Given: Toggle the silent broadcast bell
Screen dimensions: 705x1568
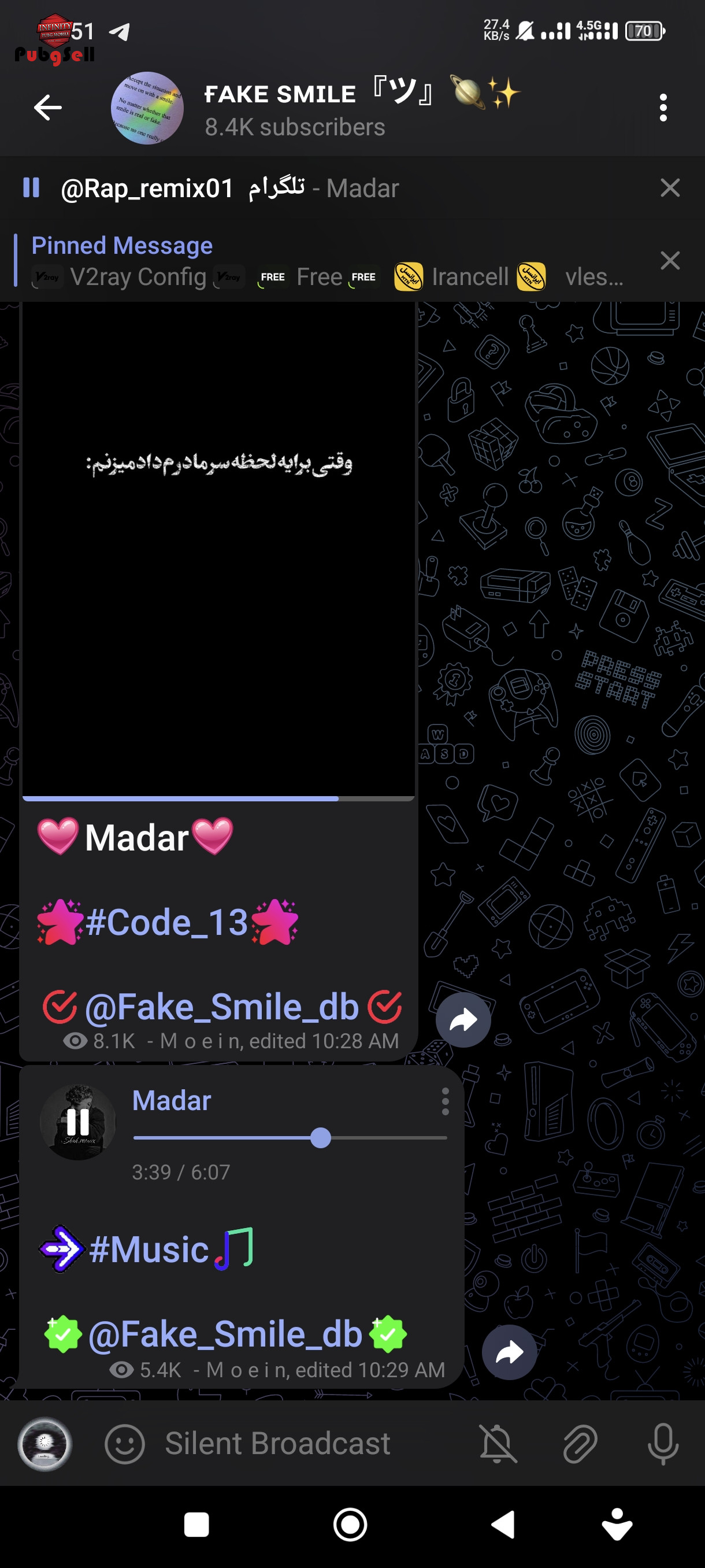Looking at the screenshot, I should click(498, 1443).
